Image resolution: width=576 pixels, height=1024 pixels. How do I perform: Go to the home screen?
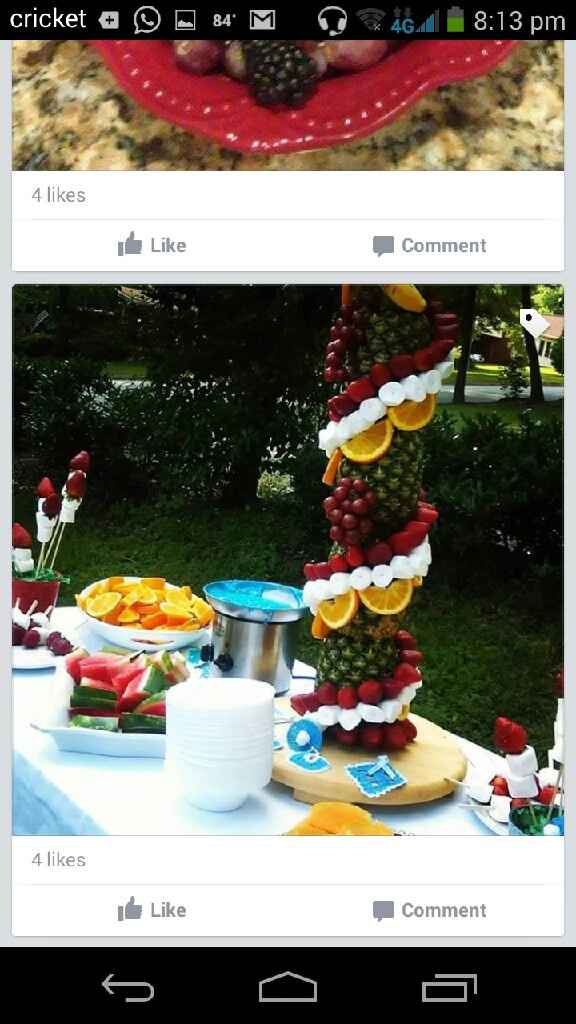coord(287,986)
